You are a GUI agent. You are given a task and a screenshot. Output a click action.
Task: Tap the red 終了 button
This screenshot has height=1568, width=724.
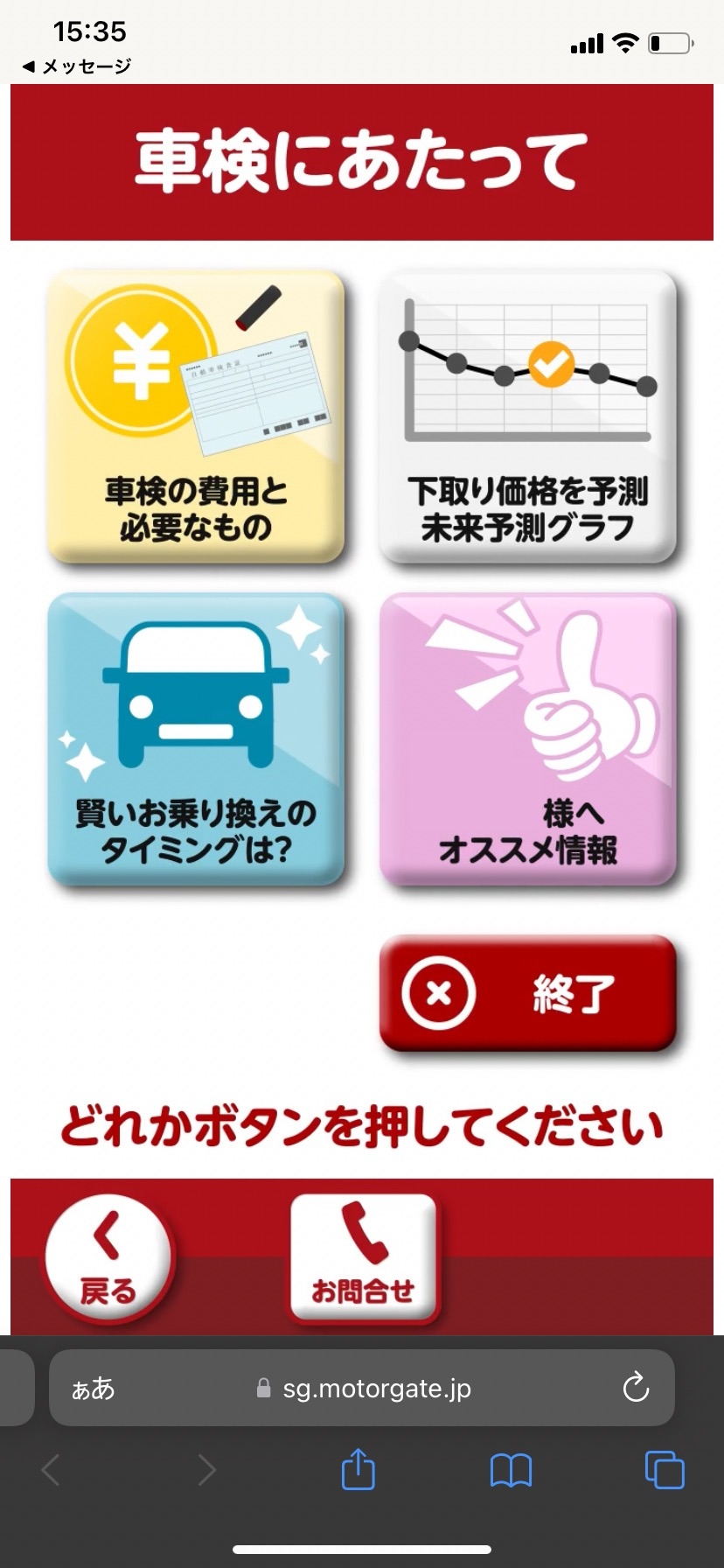point(527,993)
